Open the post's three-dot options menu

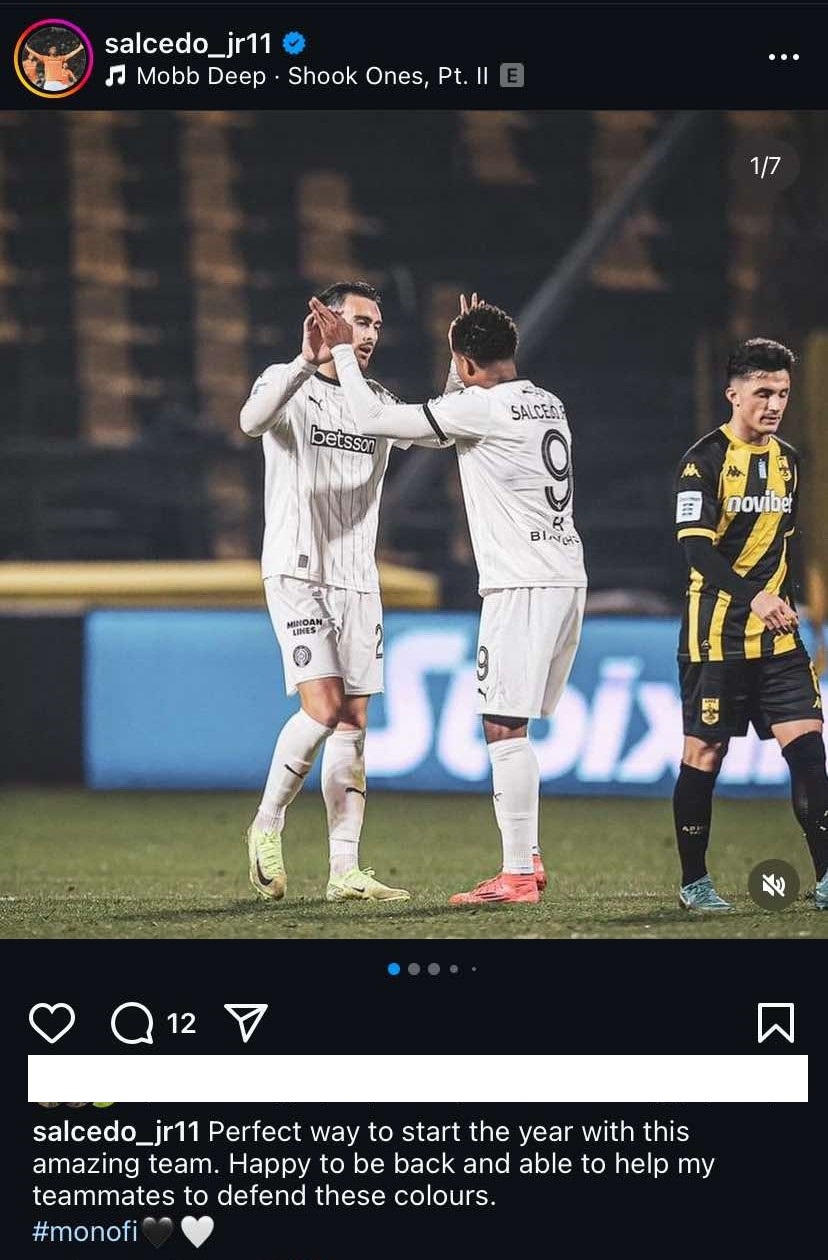[783, 57]
